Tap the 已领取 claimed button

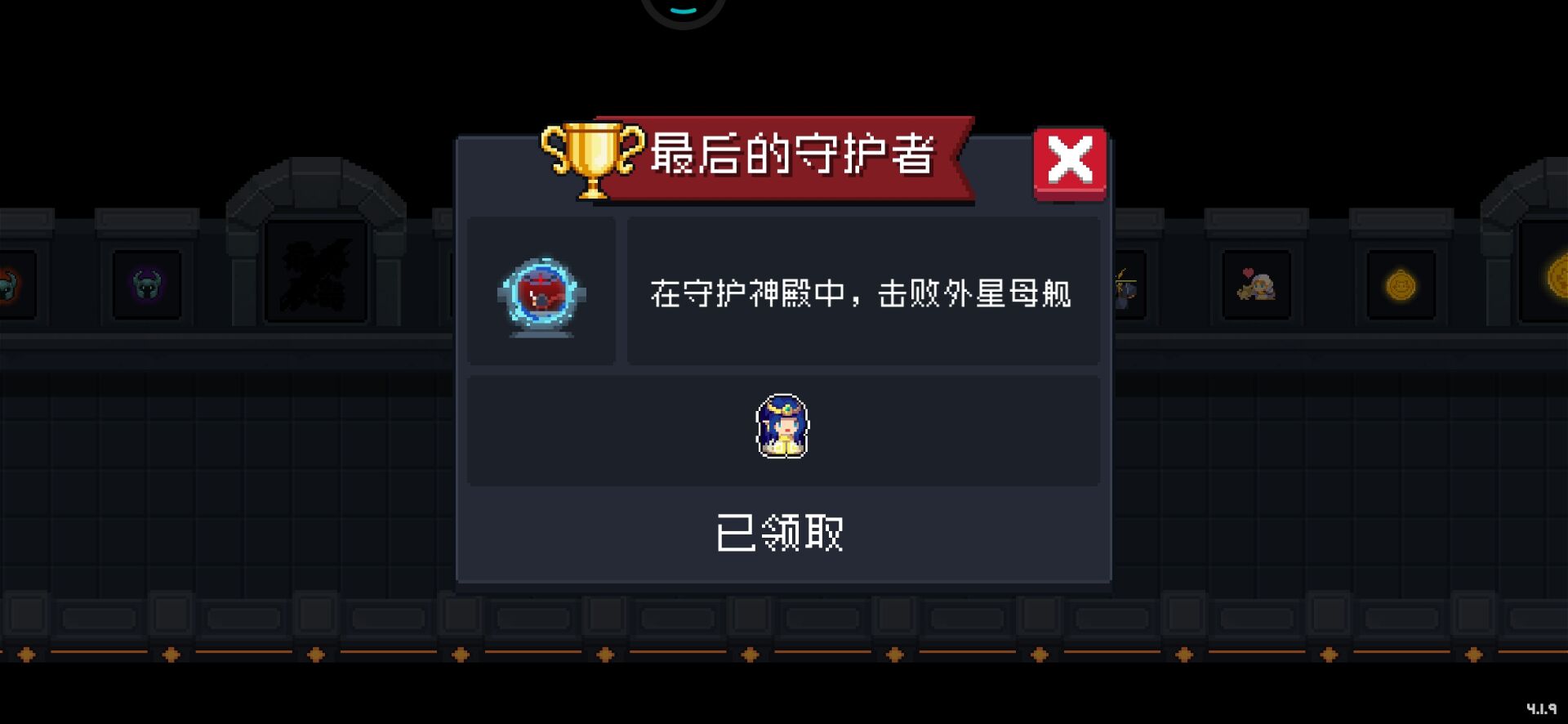point(780,534)
